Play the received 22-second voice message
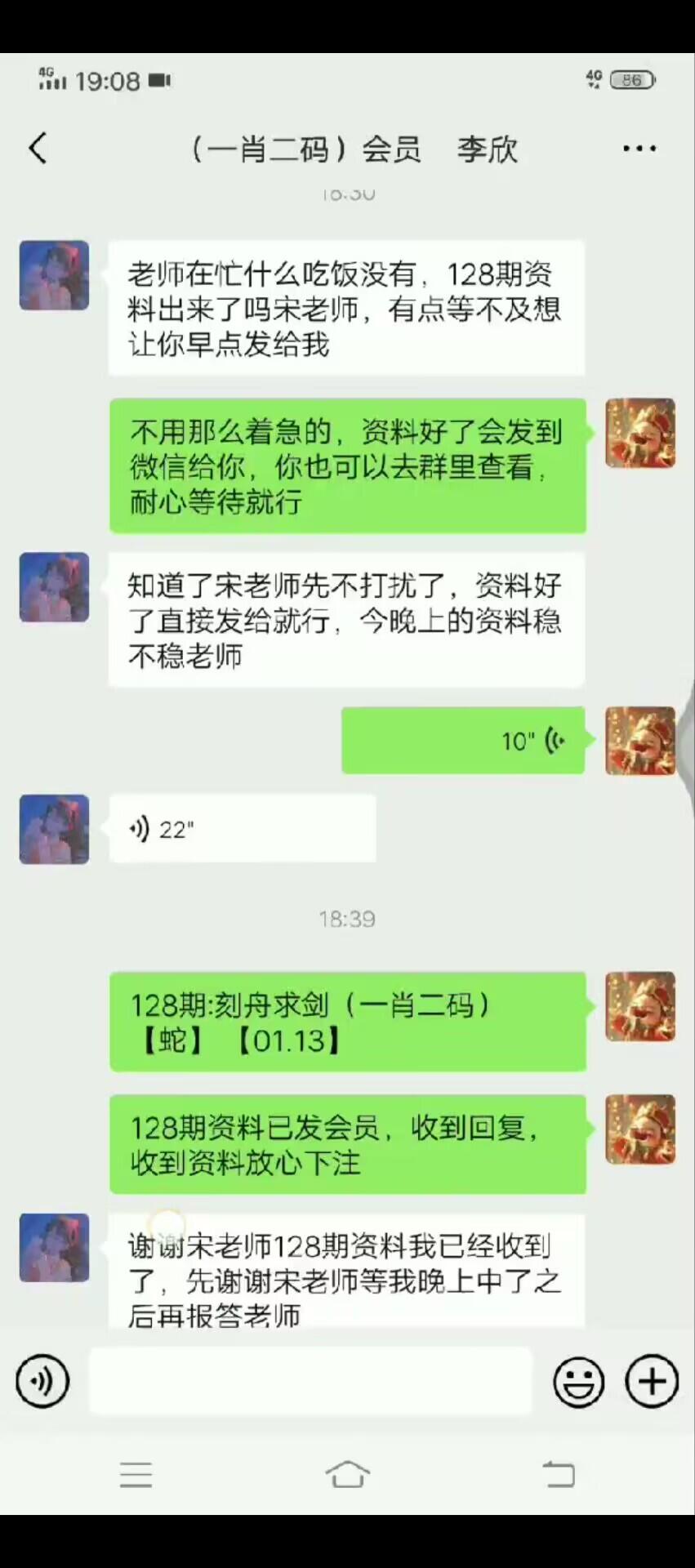Image resolution: width=695 pixels, height=1568 pixels. [242, 829]
